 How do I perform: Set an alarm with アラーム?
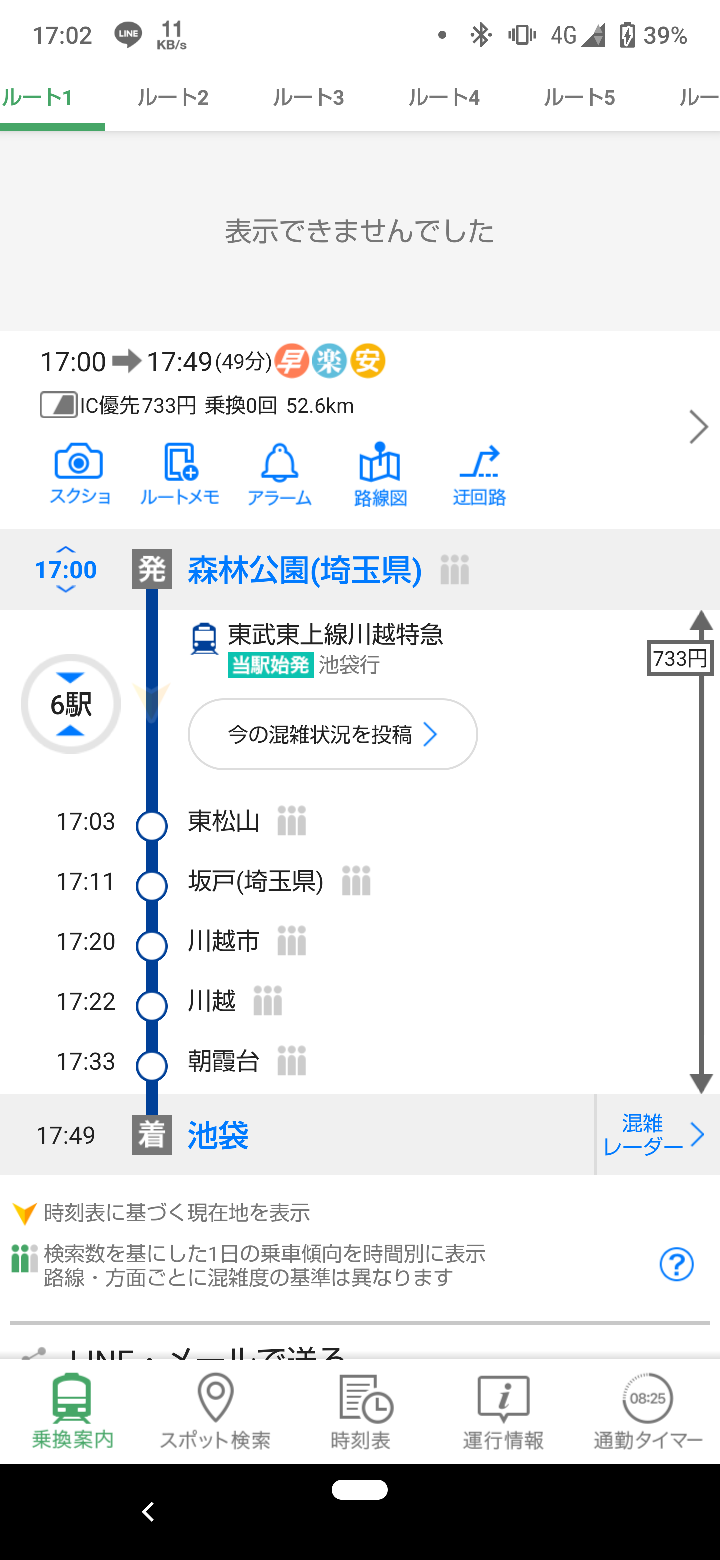[280, 475]
